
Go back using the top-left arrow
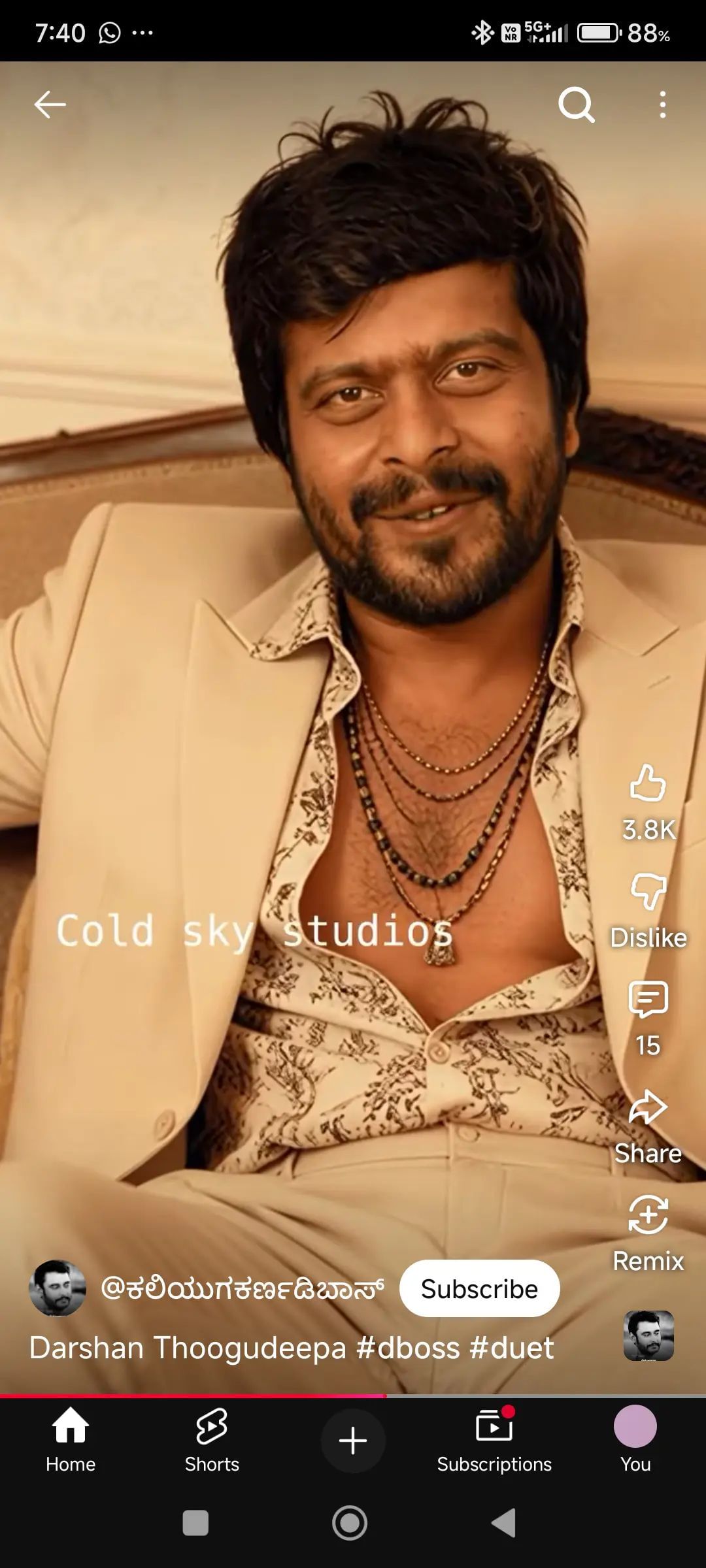click(x=50, y=104)
